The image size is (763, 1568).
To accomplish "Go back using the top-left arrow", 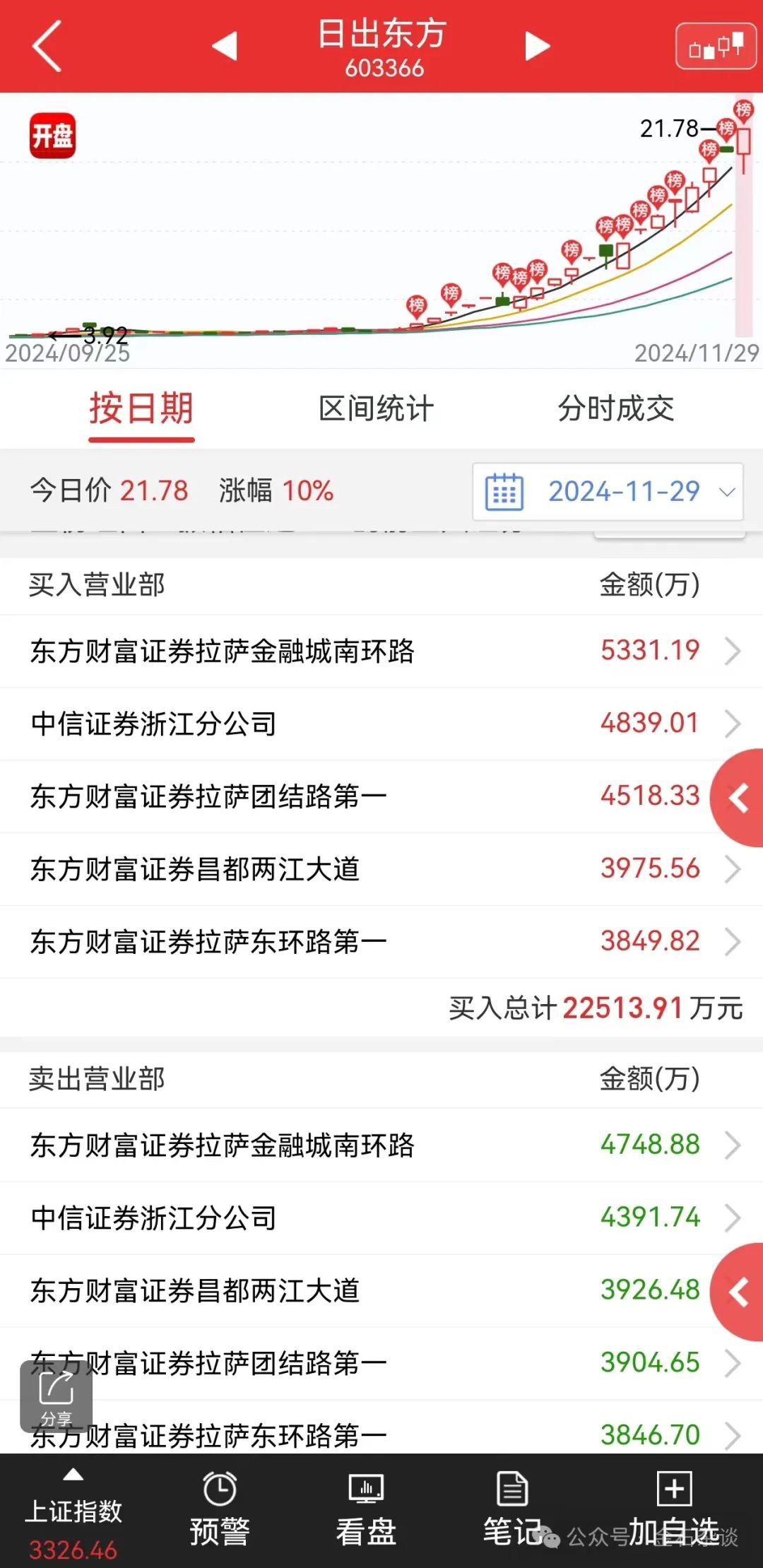I will (47, 47).
